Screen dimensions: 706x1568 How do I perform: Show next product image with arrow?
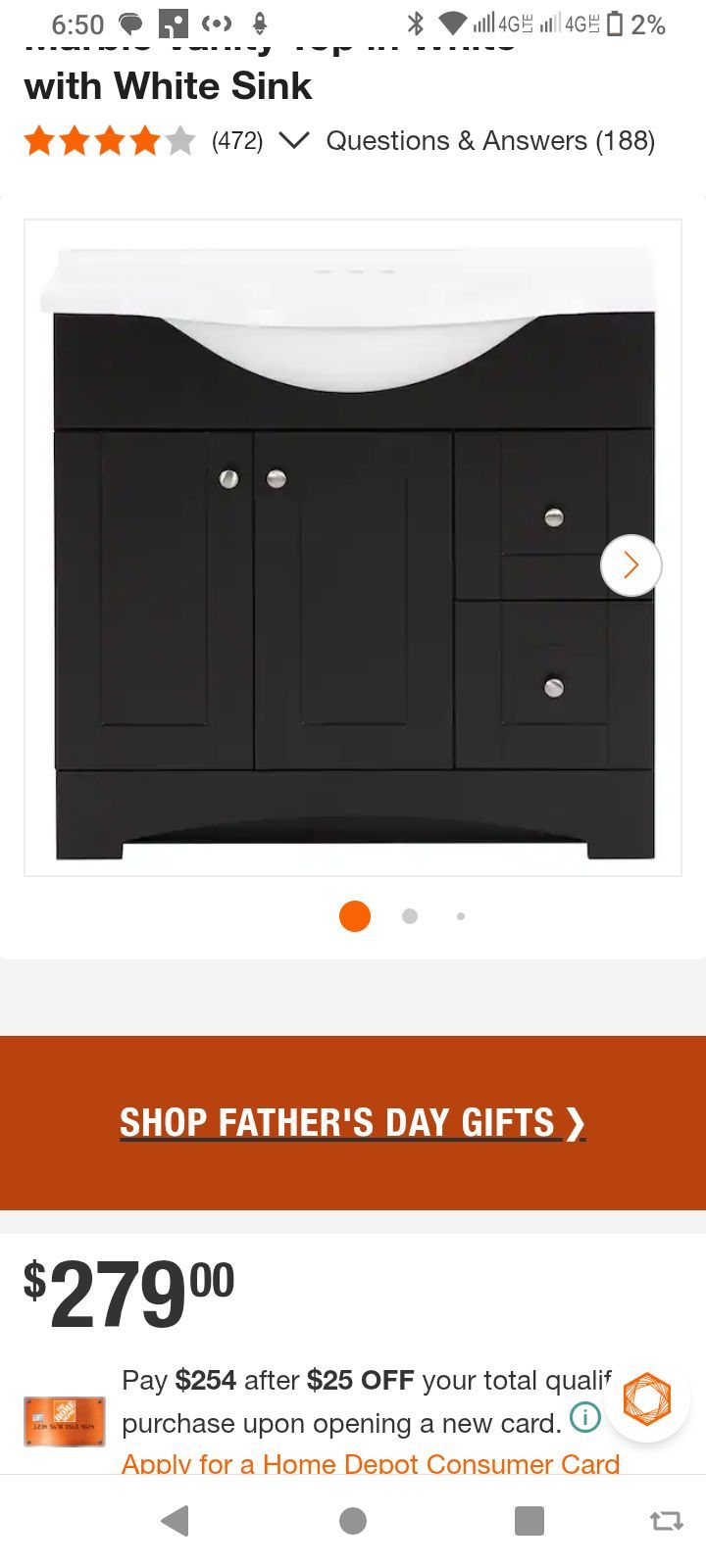point(630,565)
